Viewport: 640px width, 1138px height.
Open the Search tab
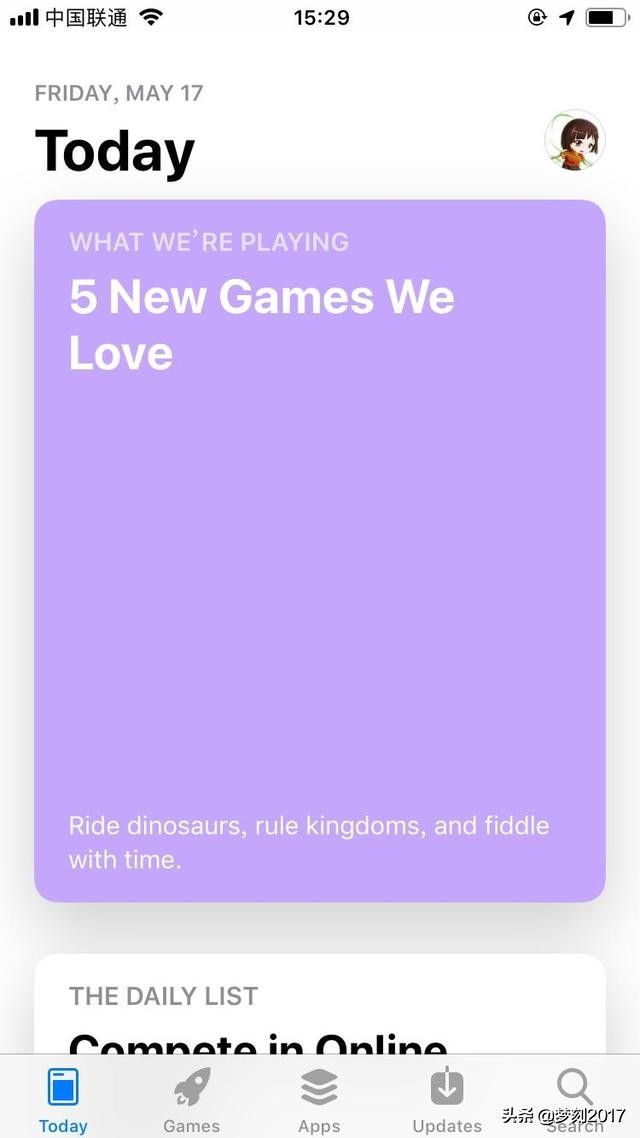[x=575, y=1095]
